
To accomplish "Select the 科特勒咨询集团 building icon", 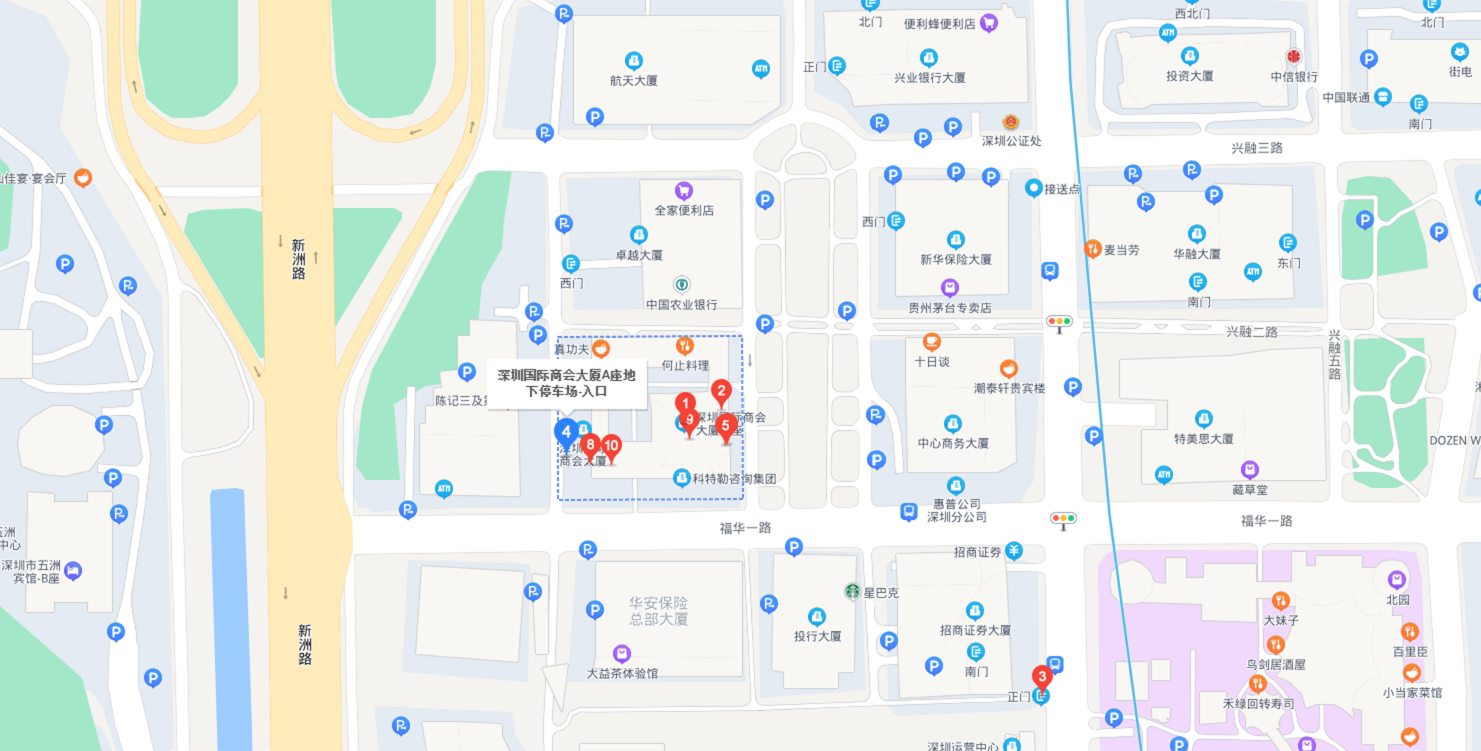I will 682,478.
